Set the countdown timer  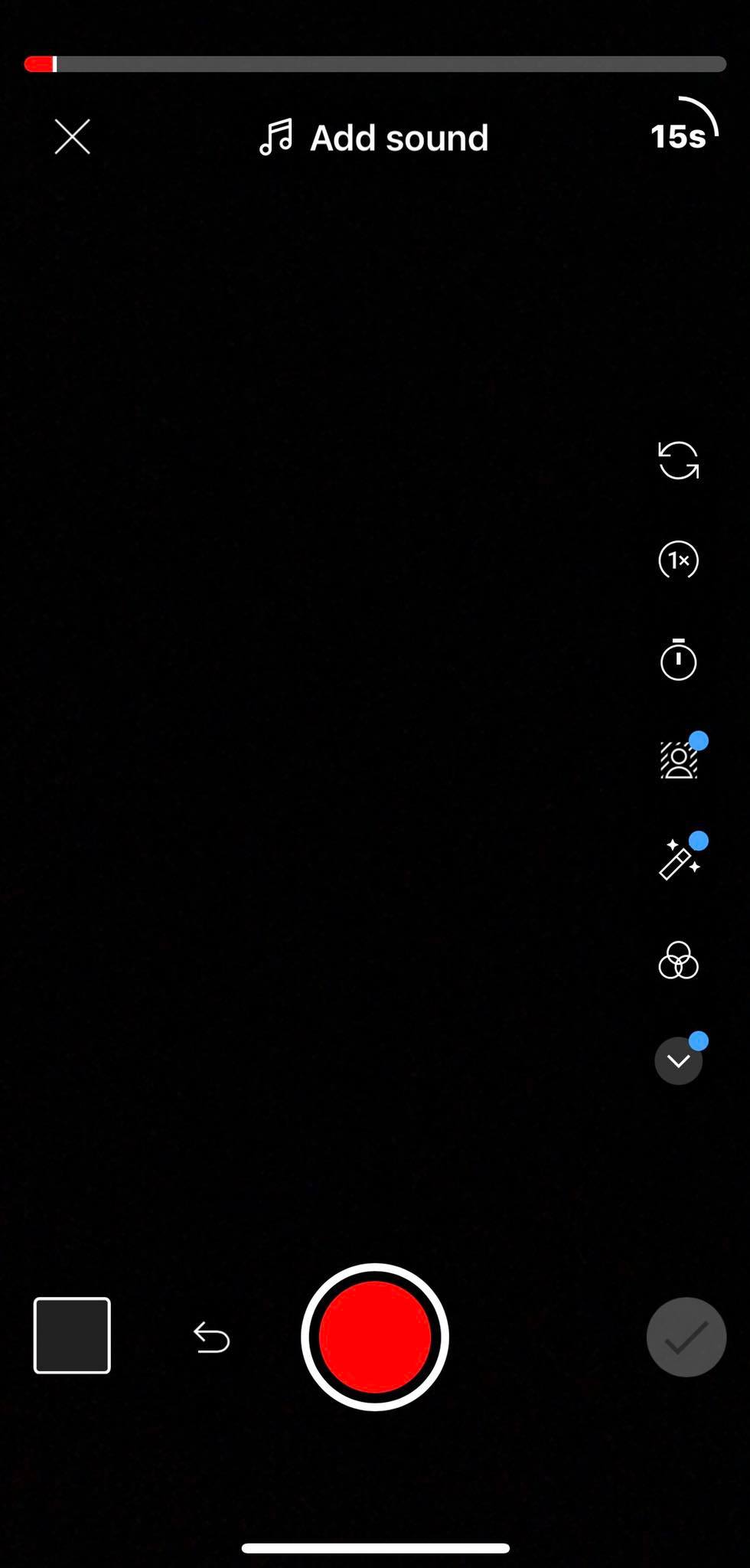[678, 660]
